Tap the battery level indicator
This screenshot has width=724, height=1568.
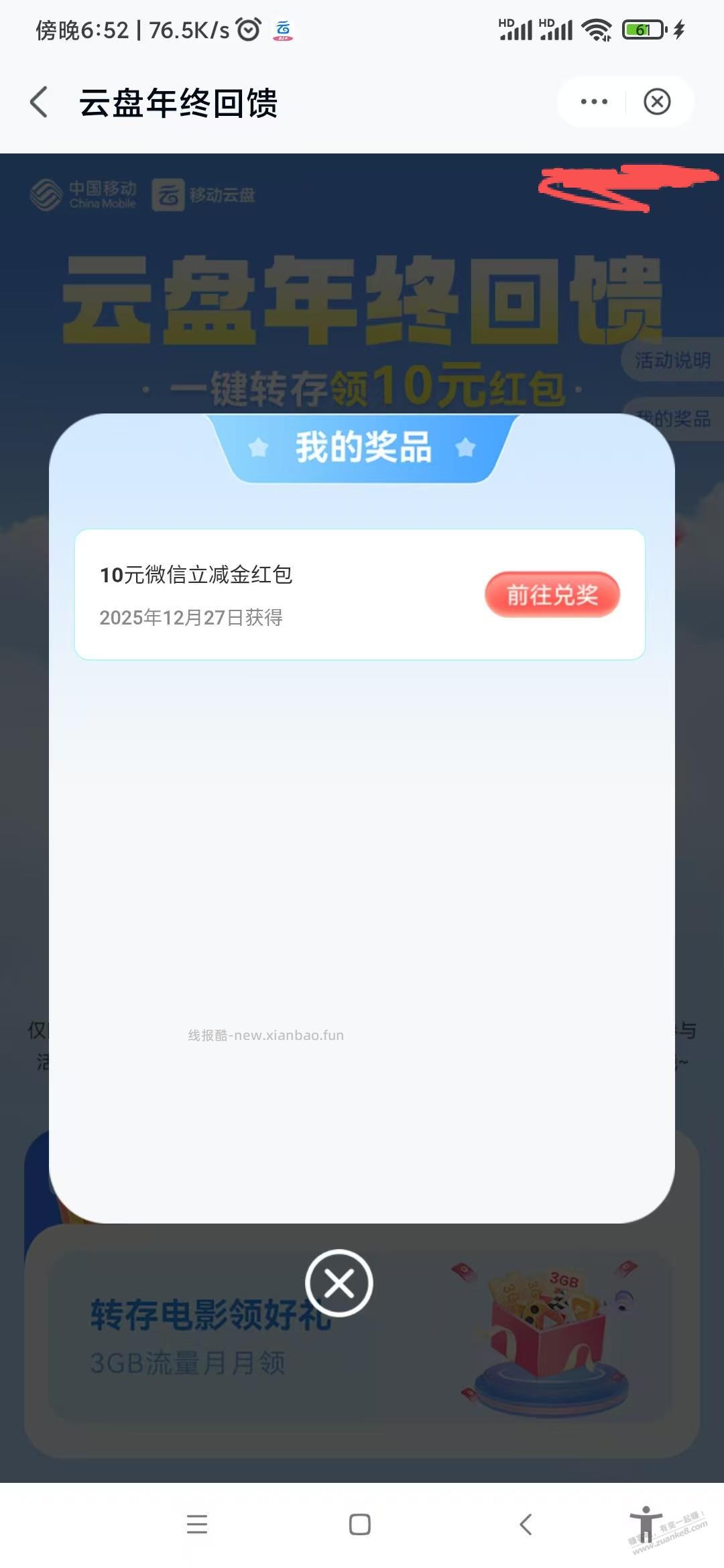pyautogui.click(x=642, y=29)
